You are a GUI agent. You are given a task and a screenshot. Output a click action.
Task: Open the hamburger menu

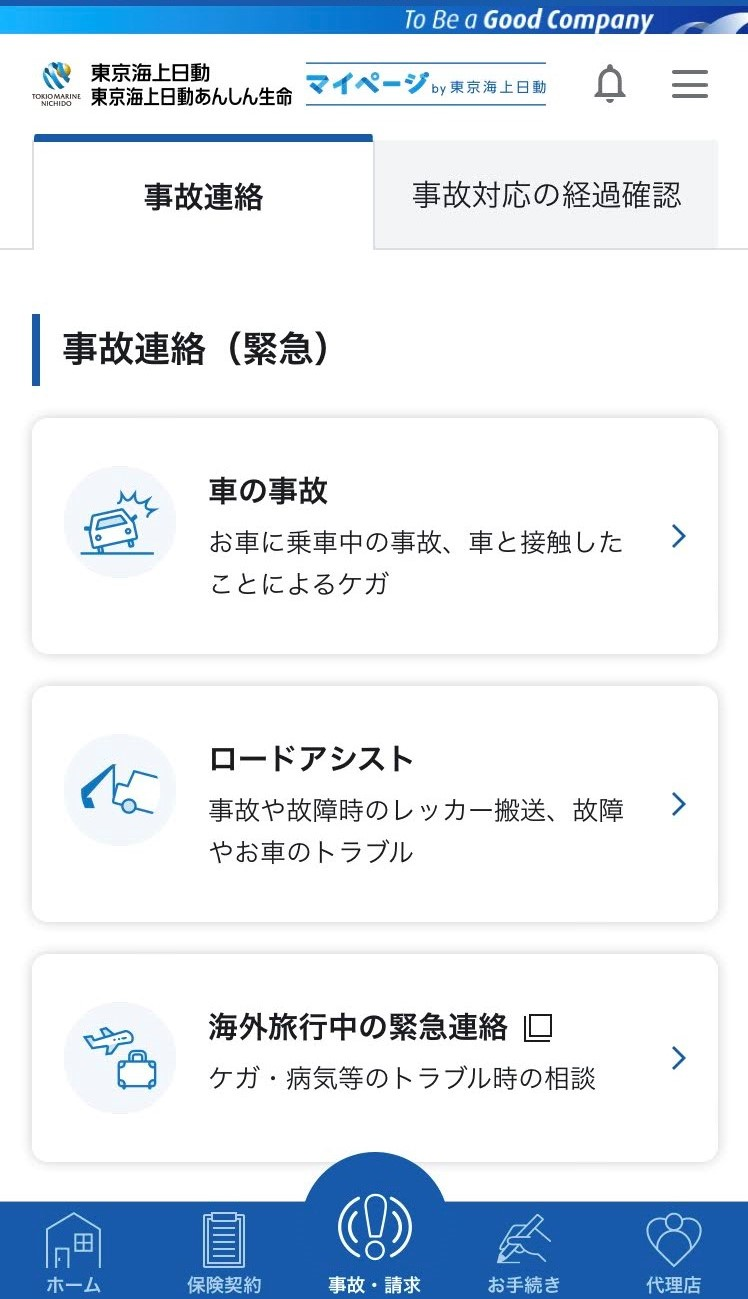pyautogui.click(x=690, y=85)
